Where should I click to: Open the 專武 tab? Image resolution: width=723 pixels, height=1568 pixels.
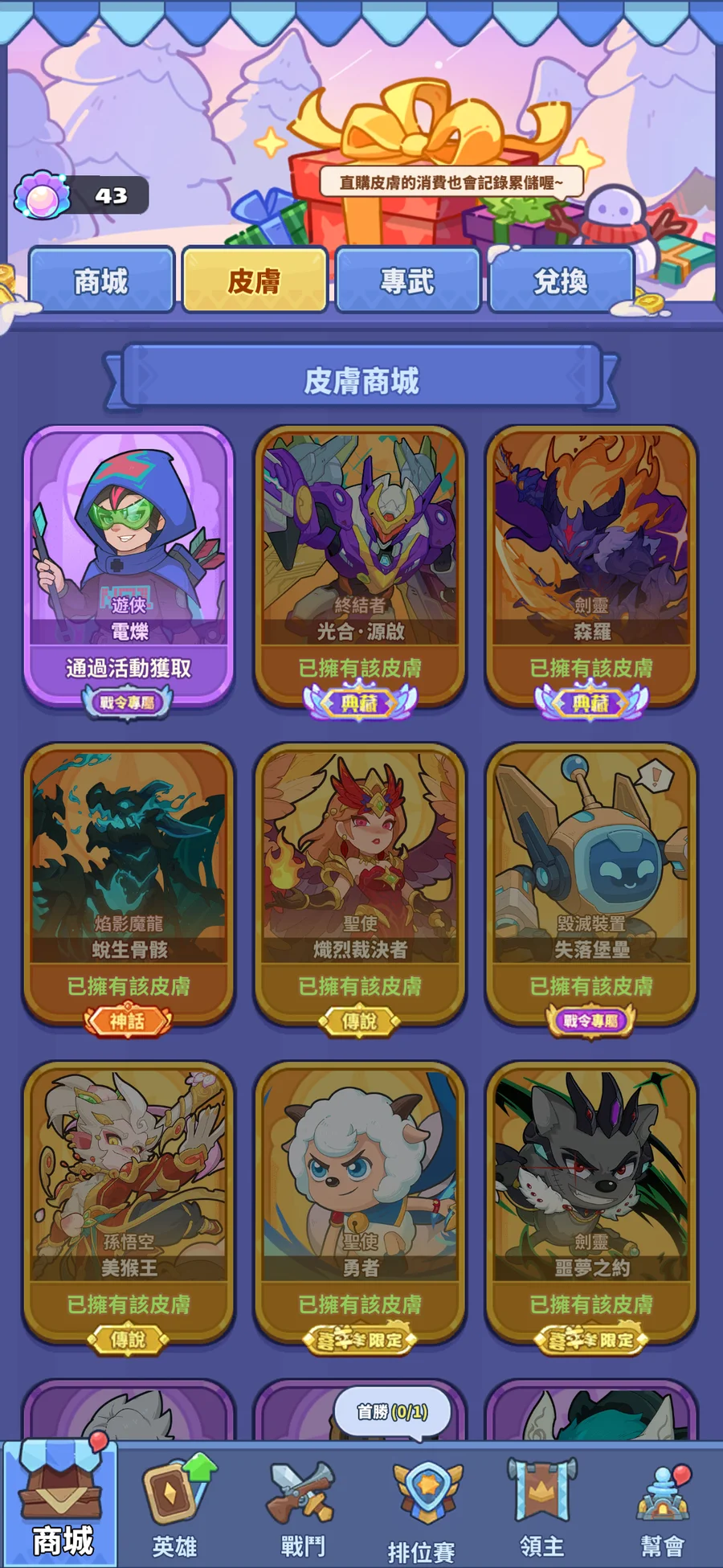pyautogui.click(x=407, y=280)
